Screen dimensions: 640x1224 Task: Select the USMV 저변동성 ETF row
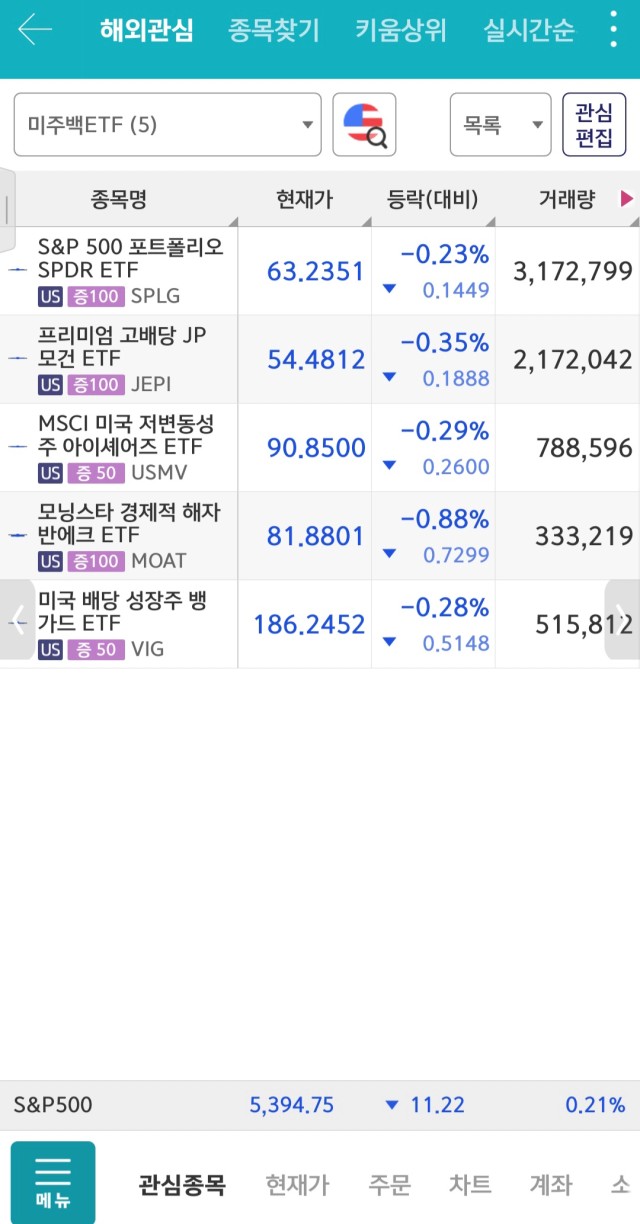click(x=320, y=447)
